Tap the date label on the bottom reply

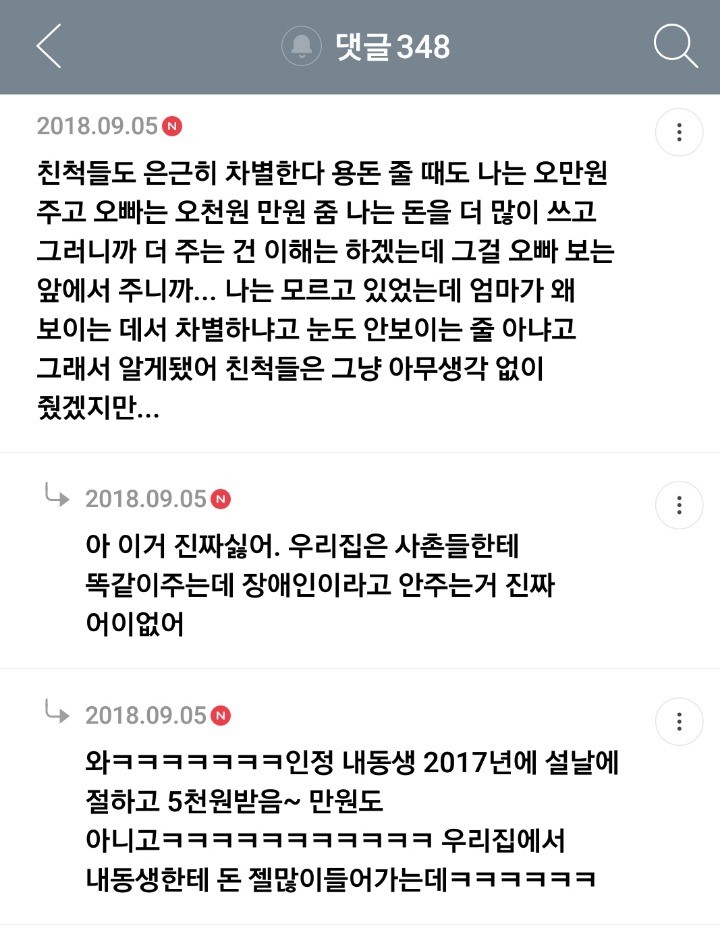(x=147, y=715)
